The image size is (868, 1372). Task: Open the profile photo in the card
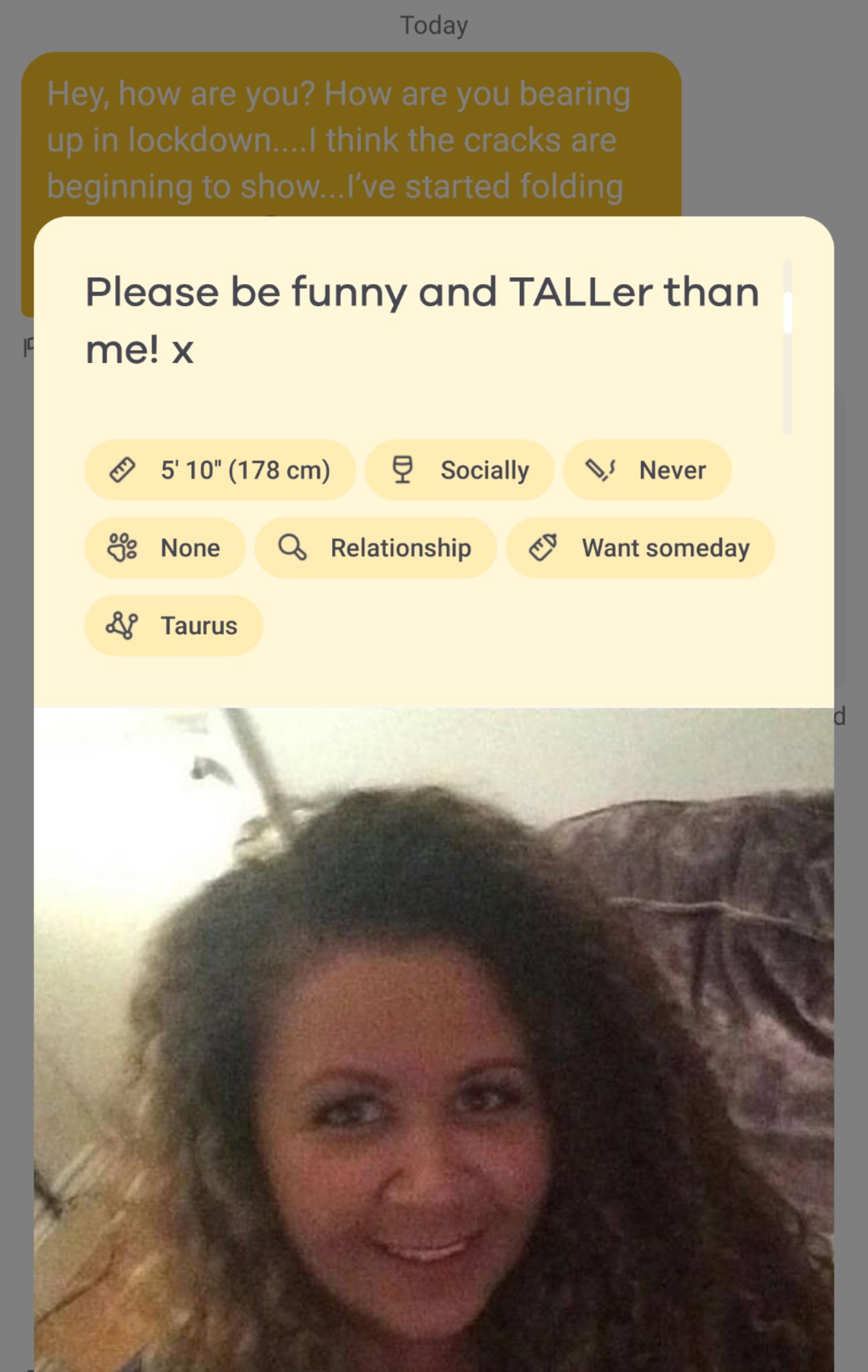434,1038
